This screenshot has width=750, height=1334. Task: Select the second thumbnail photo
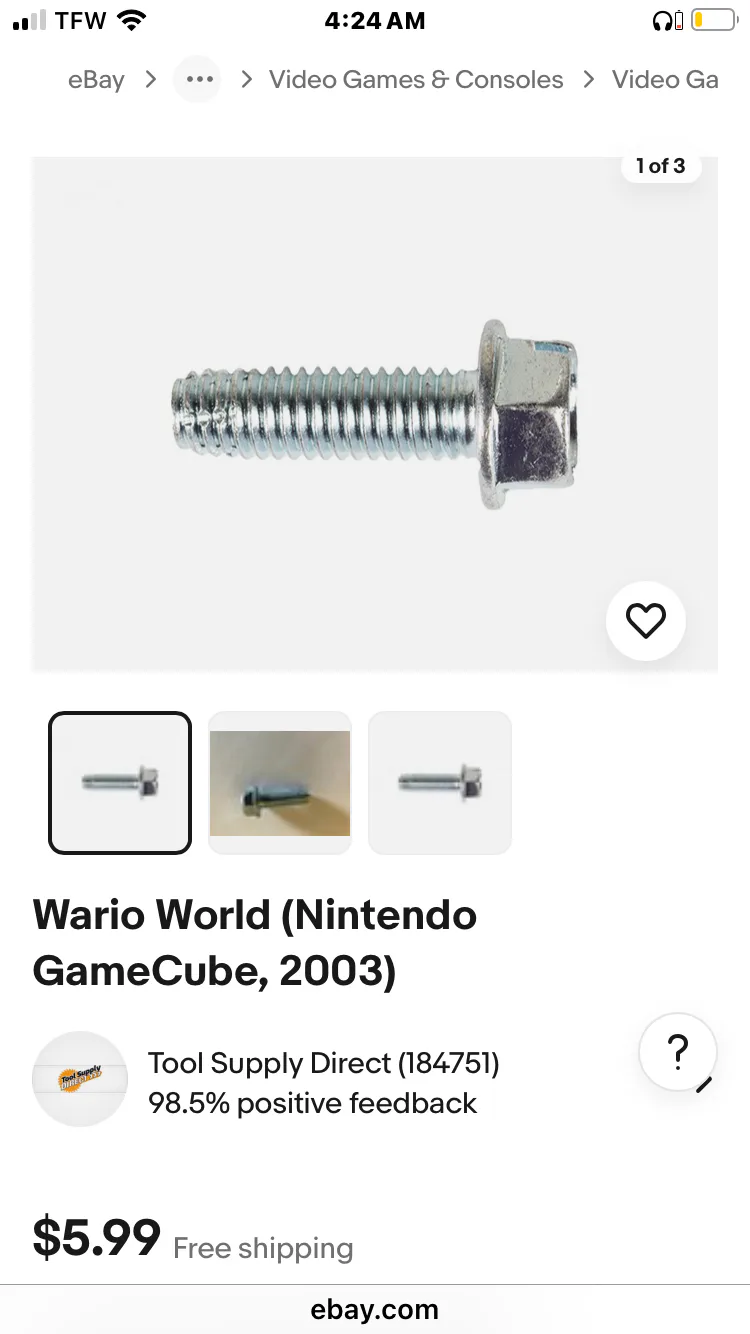click(x=280, y=783)
